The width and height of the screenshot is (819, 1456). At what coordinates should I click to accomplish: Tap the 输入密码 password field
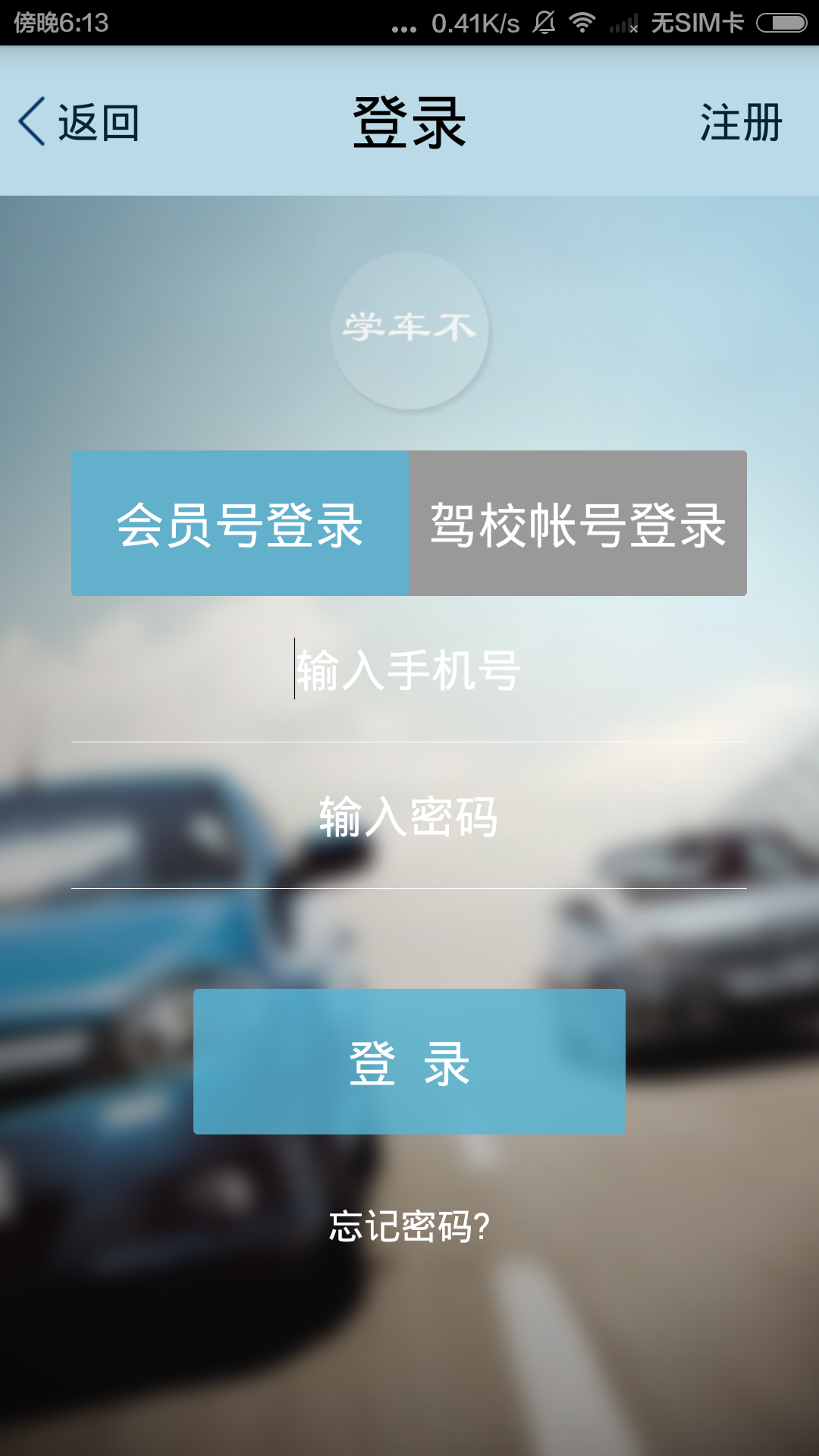[409, 817]
